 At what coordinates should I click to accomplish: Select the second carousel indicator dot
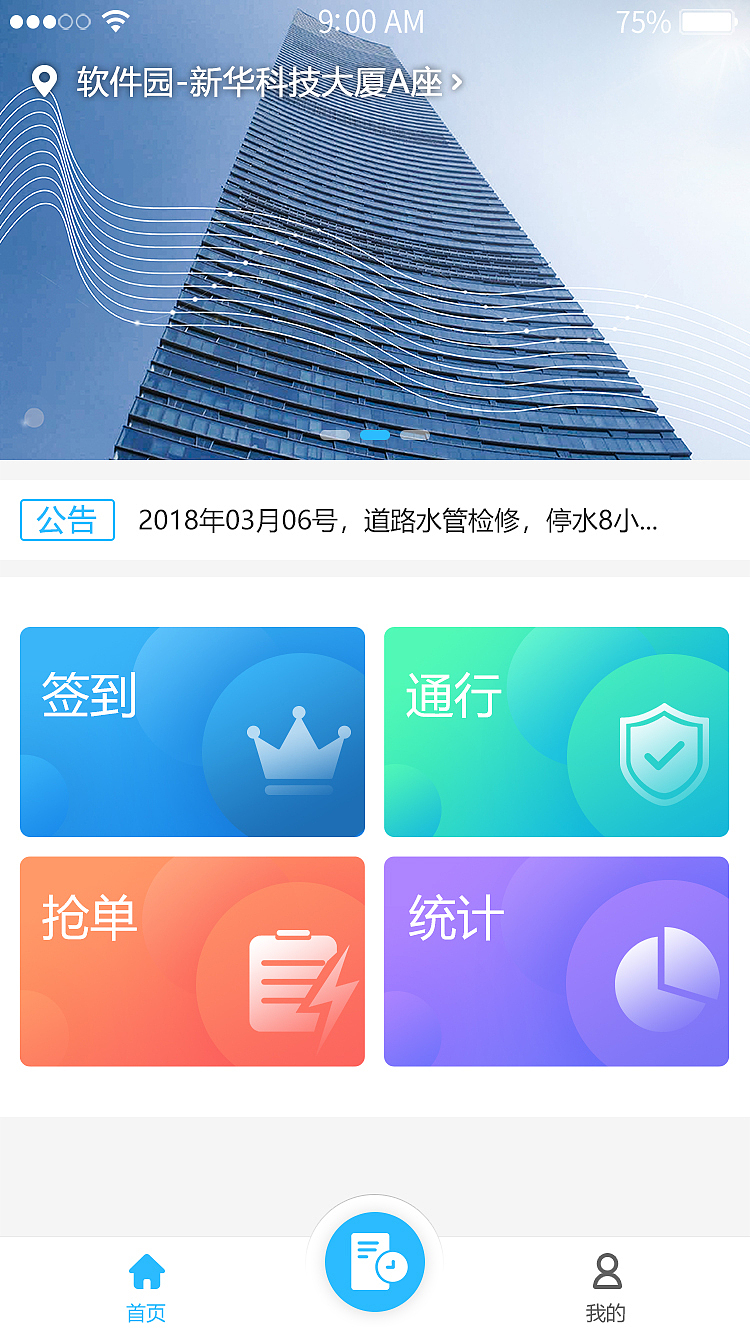click(x=375, y=434)
